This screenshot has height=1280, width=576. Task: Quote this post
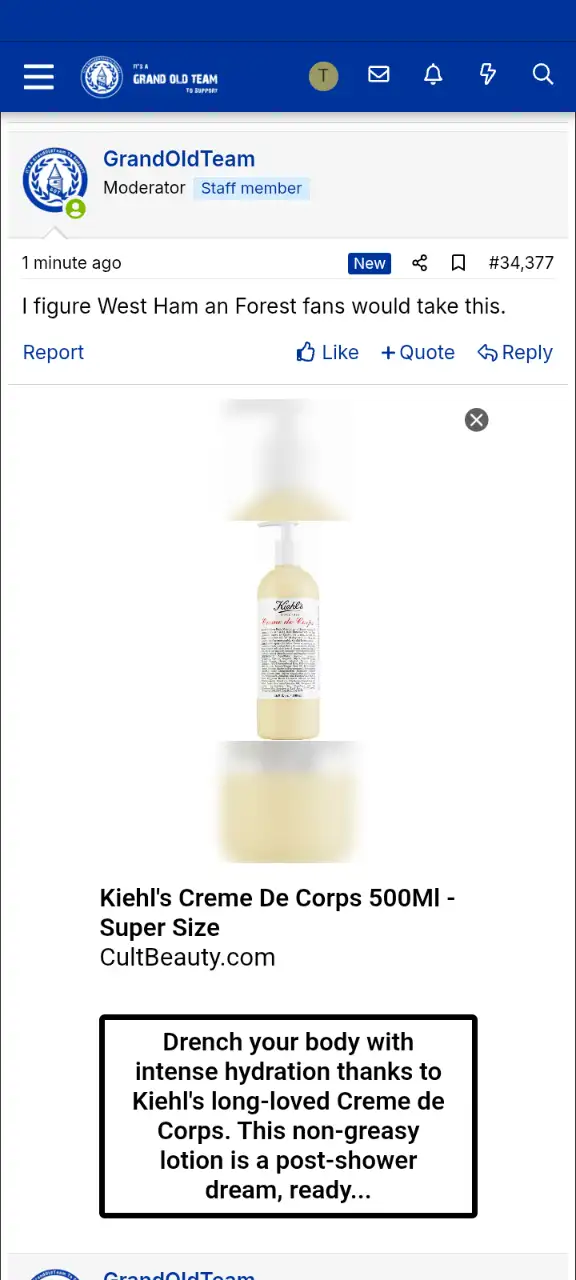(417, 352)
